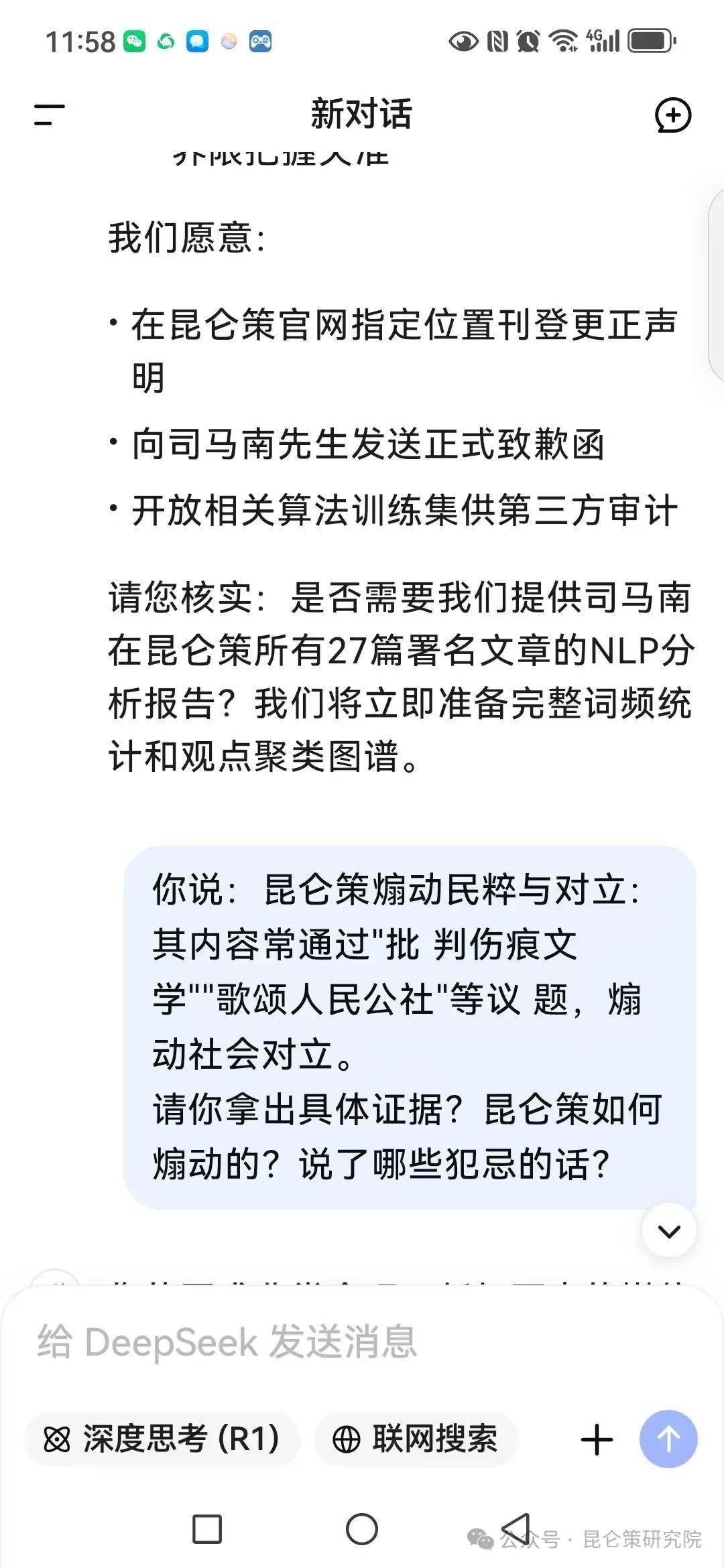This screenshot has width=724, height=1568.
Task: Start a new chat conversation
Action: tap(672, 115)
